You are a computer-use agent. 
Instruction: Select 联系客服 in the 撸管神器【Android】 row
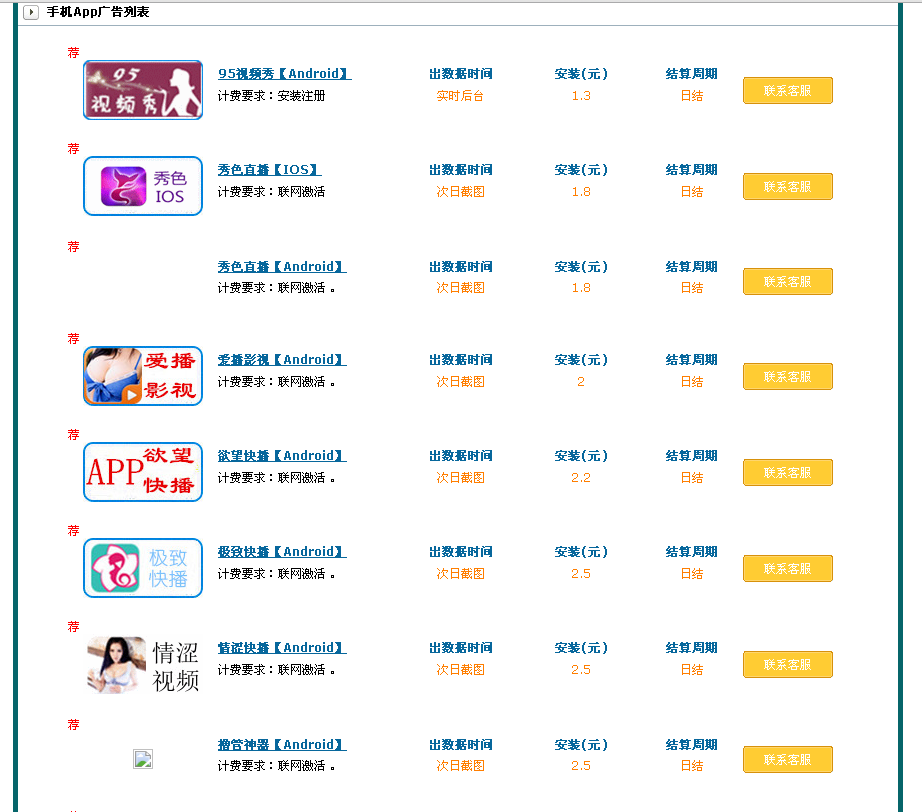(787, 760)
